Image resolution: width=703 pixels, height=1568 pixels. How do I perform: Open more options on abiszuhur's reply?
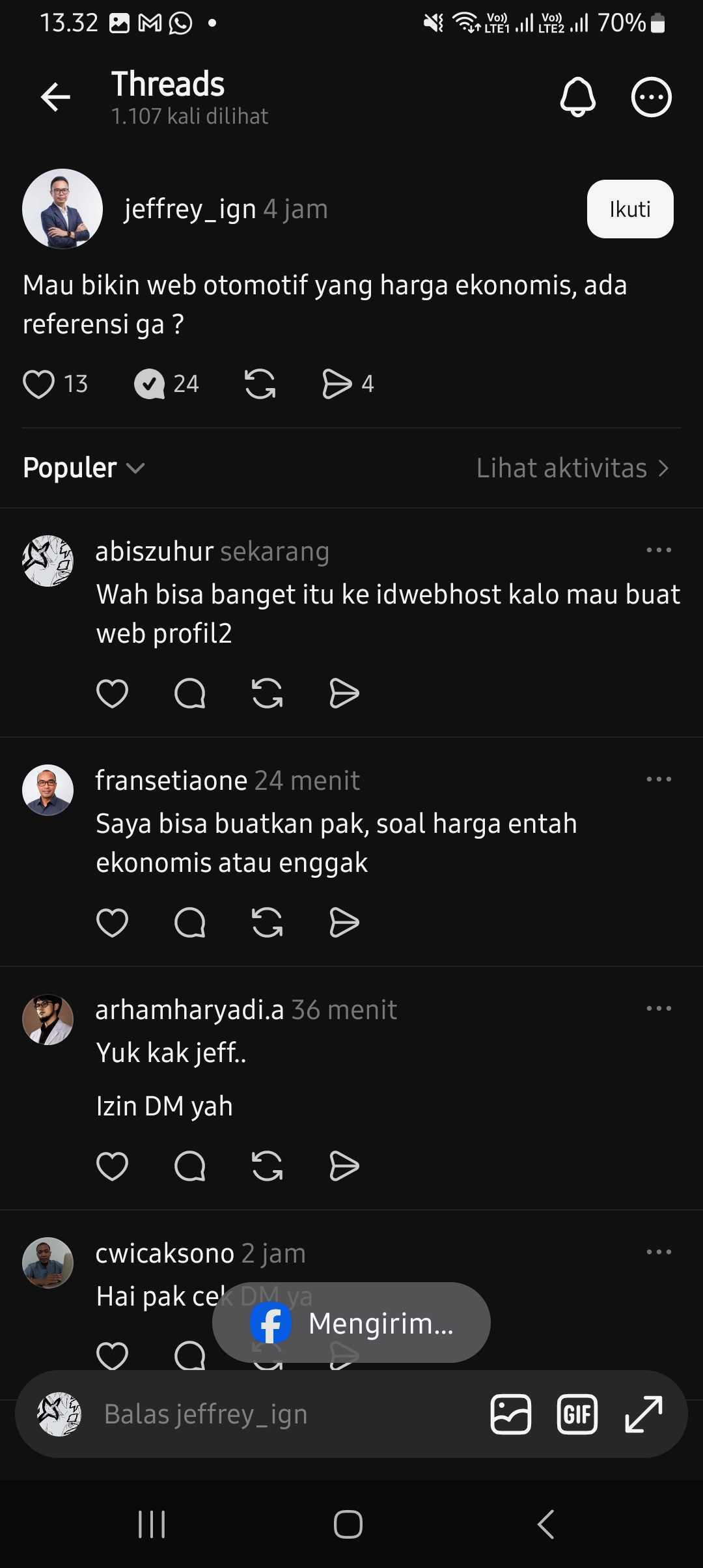(659, 550)
